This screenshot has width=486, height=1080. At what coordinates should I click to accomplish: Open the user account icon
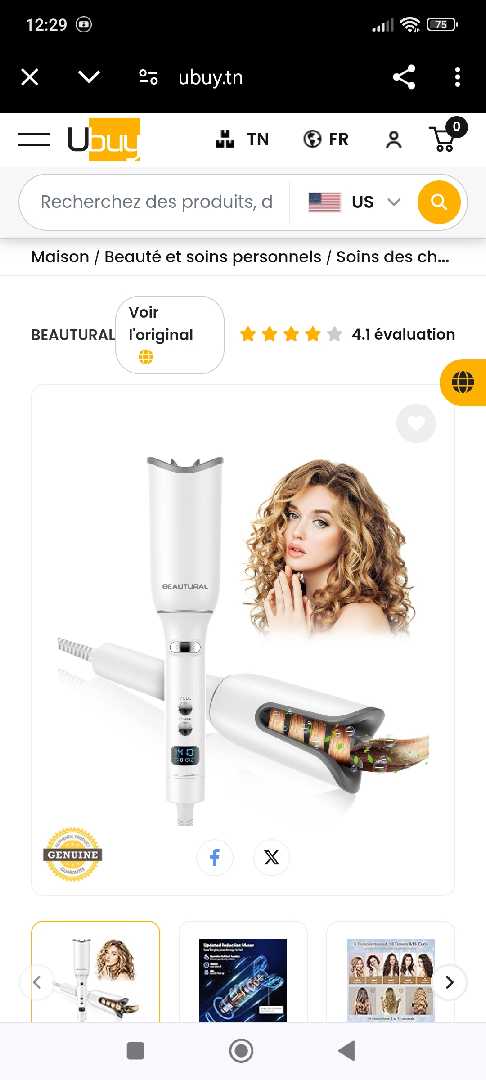394,140
